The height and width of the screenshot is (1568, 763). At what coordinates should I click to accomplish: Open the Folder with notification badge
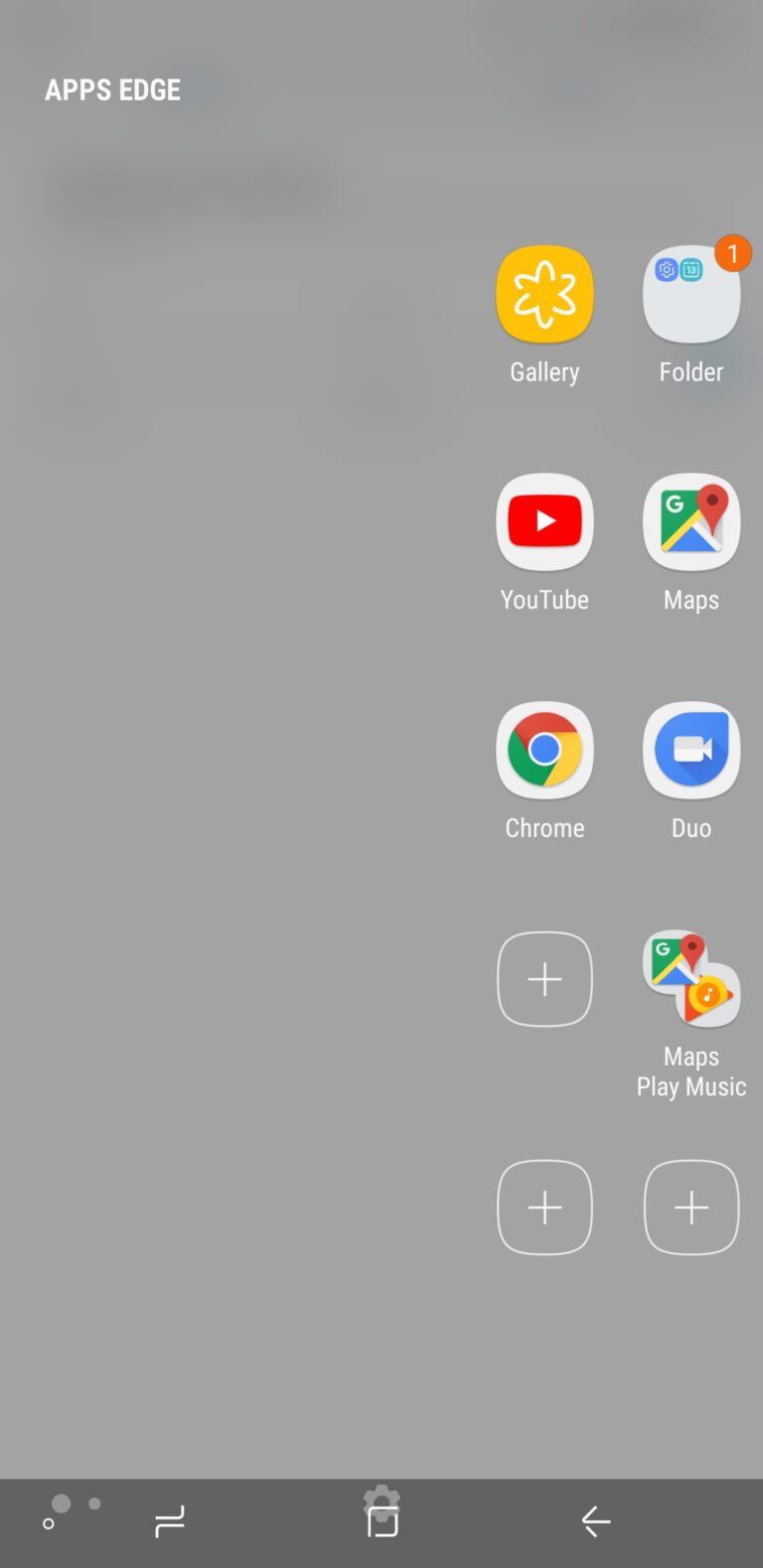click(x=691, y=296)
